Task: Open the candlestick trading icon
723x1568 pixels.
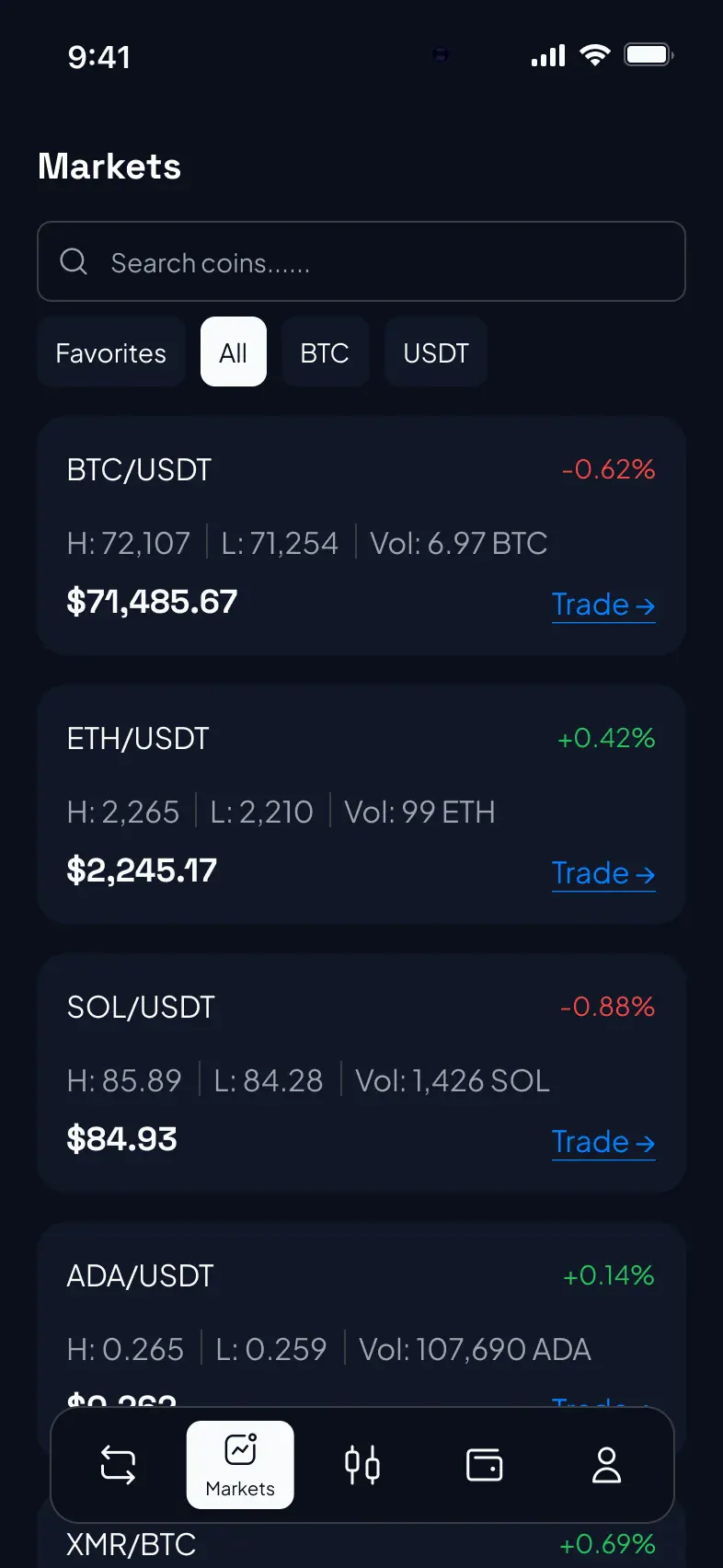Action: 361,1463
